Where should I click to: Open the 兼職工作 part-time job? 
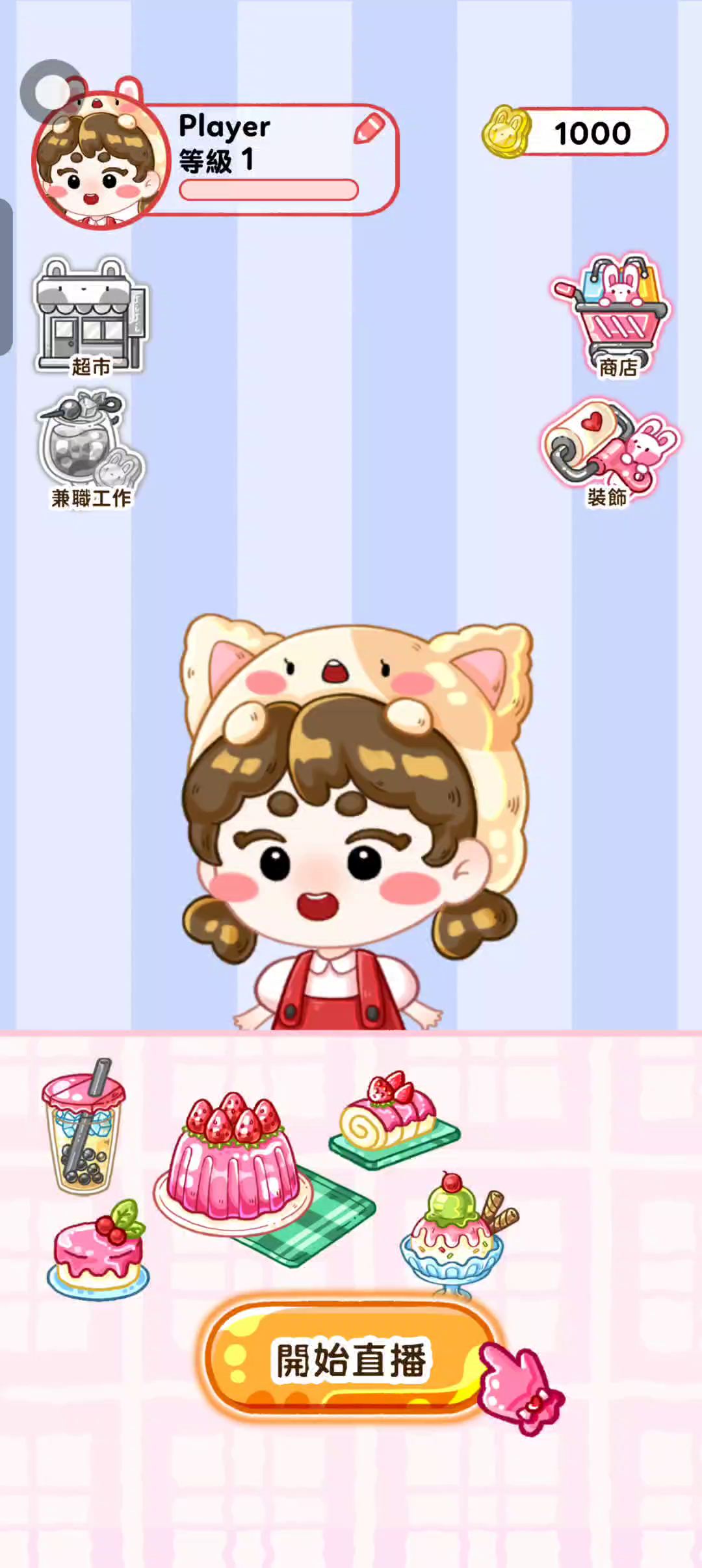pyautogui.click(x=91, y=448)
